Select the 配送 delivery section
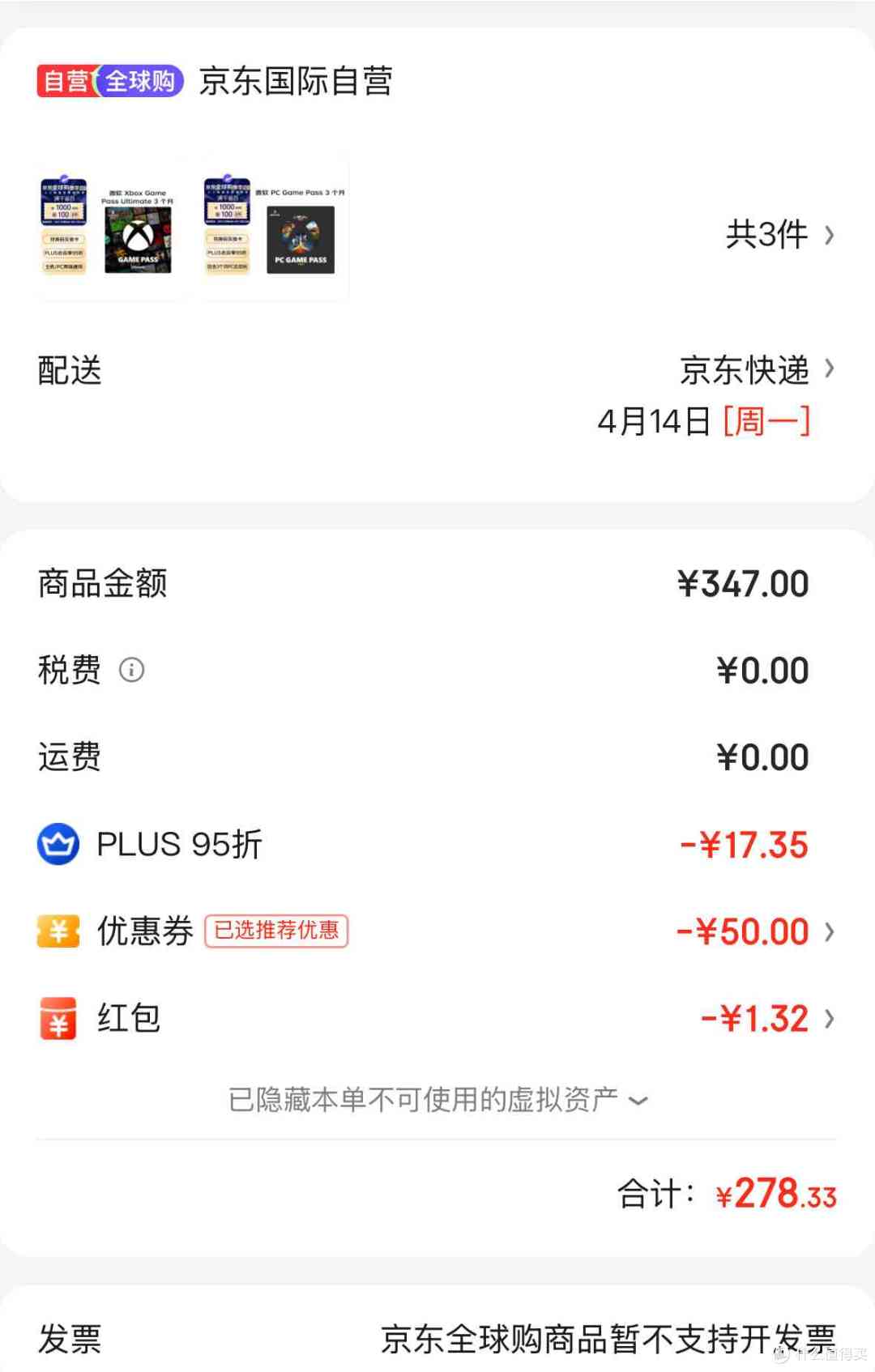Screen dimensions: 875x1372 (x=68, y=371)
